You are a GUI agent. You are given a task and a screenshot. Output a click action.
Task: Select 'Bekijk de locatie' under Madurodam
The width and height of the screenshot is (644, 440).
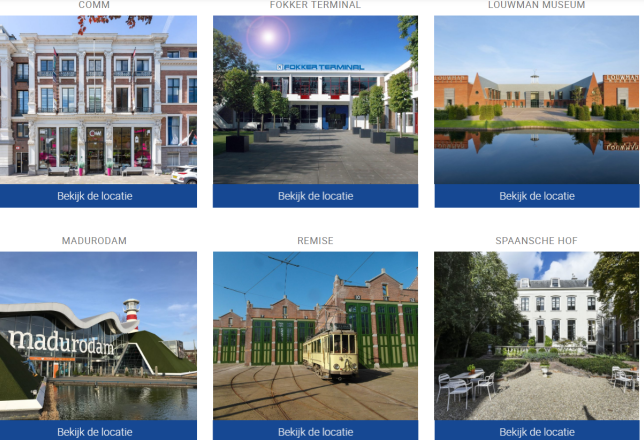click(95, 432)
